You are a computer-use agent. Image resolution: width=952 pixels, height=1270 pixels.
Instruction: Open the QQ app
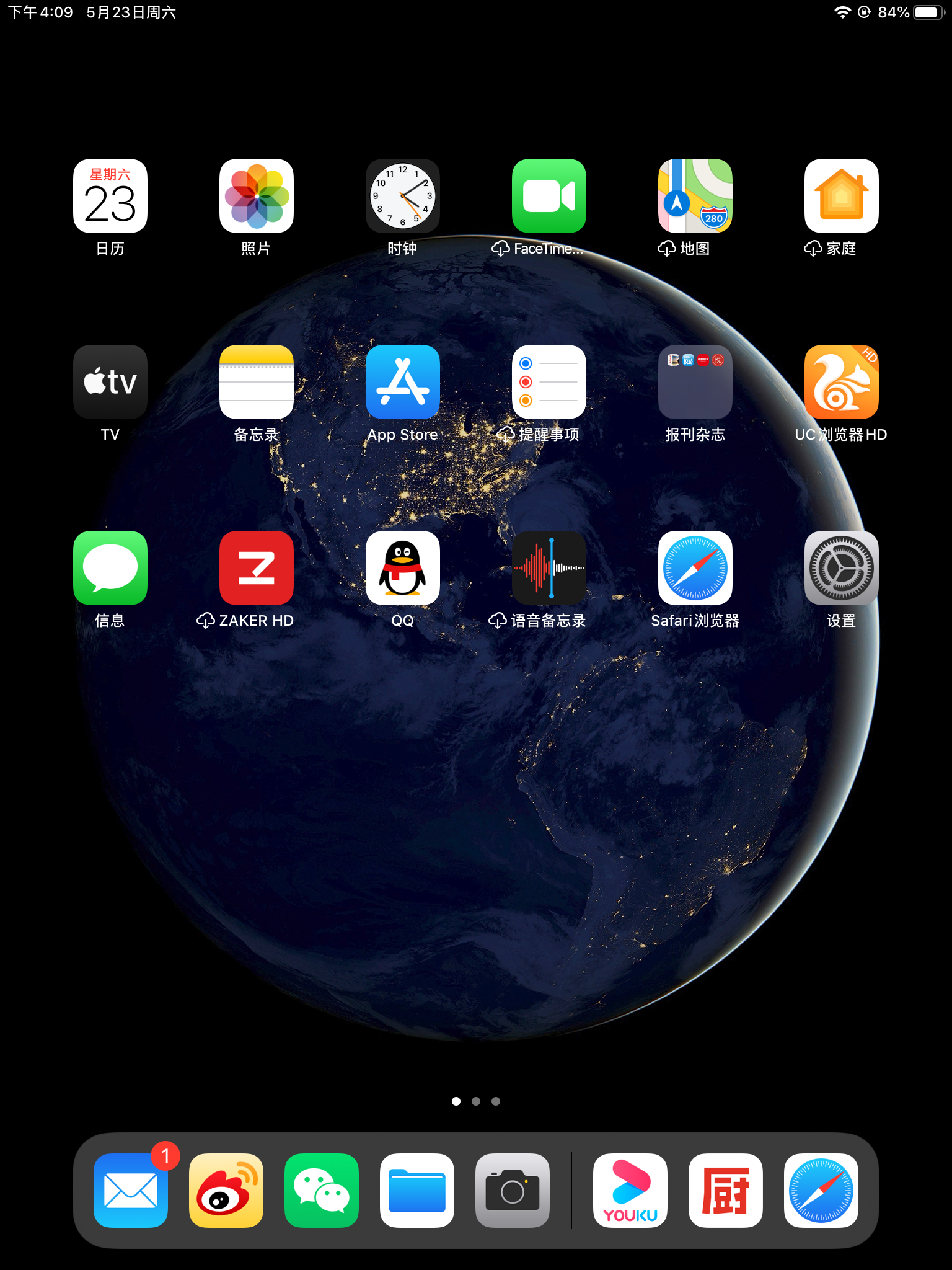402,568
